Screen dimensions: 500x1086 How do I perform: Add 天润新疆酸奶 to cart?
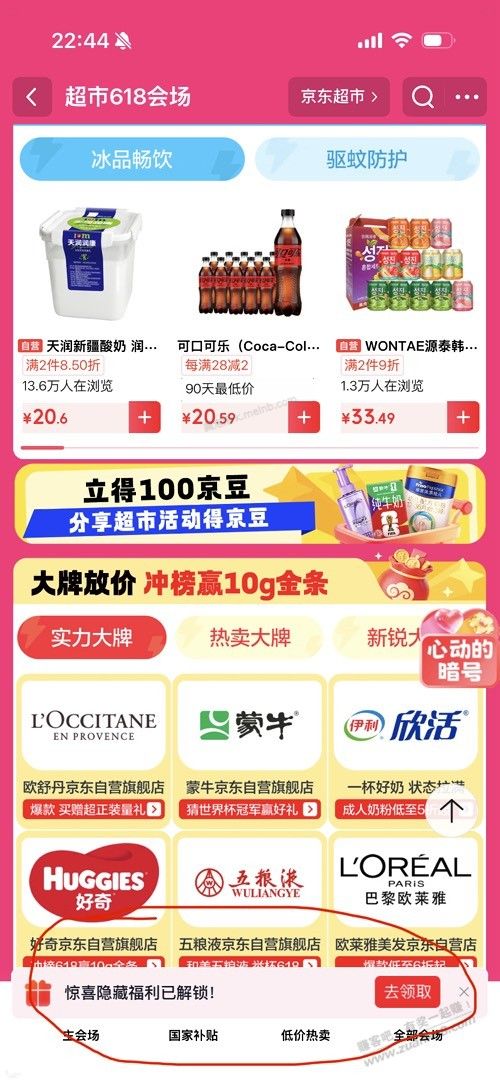pyautogui.click(x=145, y=418)
